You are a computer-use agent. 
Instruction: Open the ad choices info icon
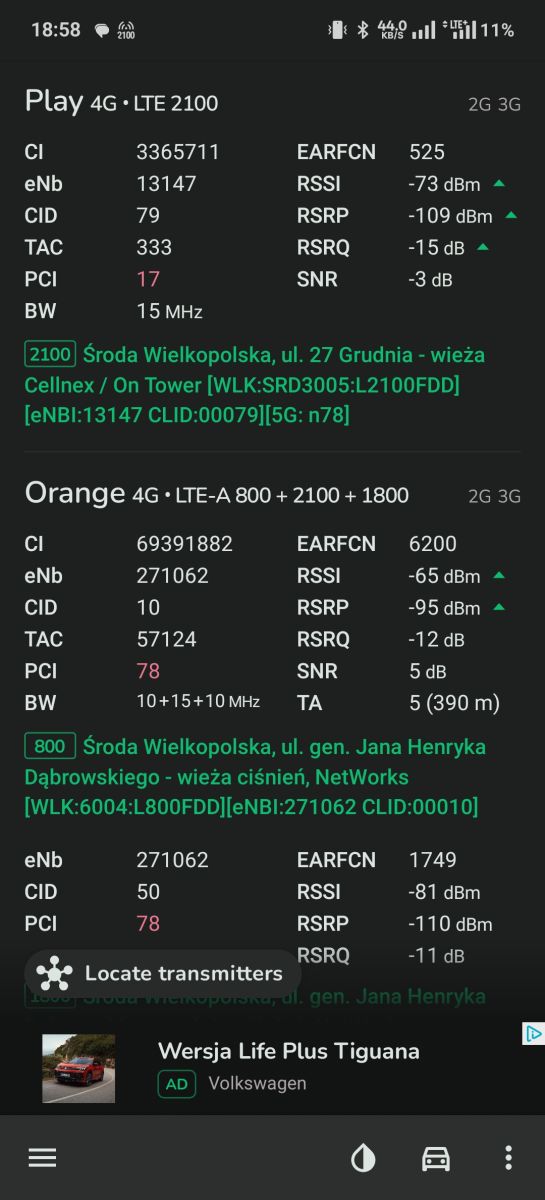[534, 1034]
